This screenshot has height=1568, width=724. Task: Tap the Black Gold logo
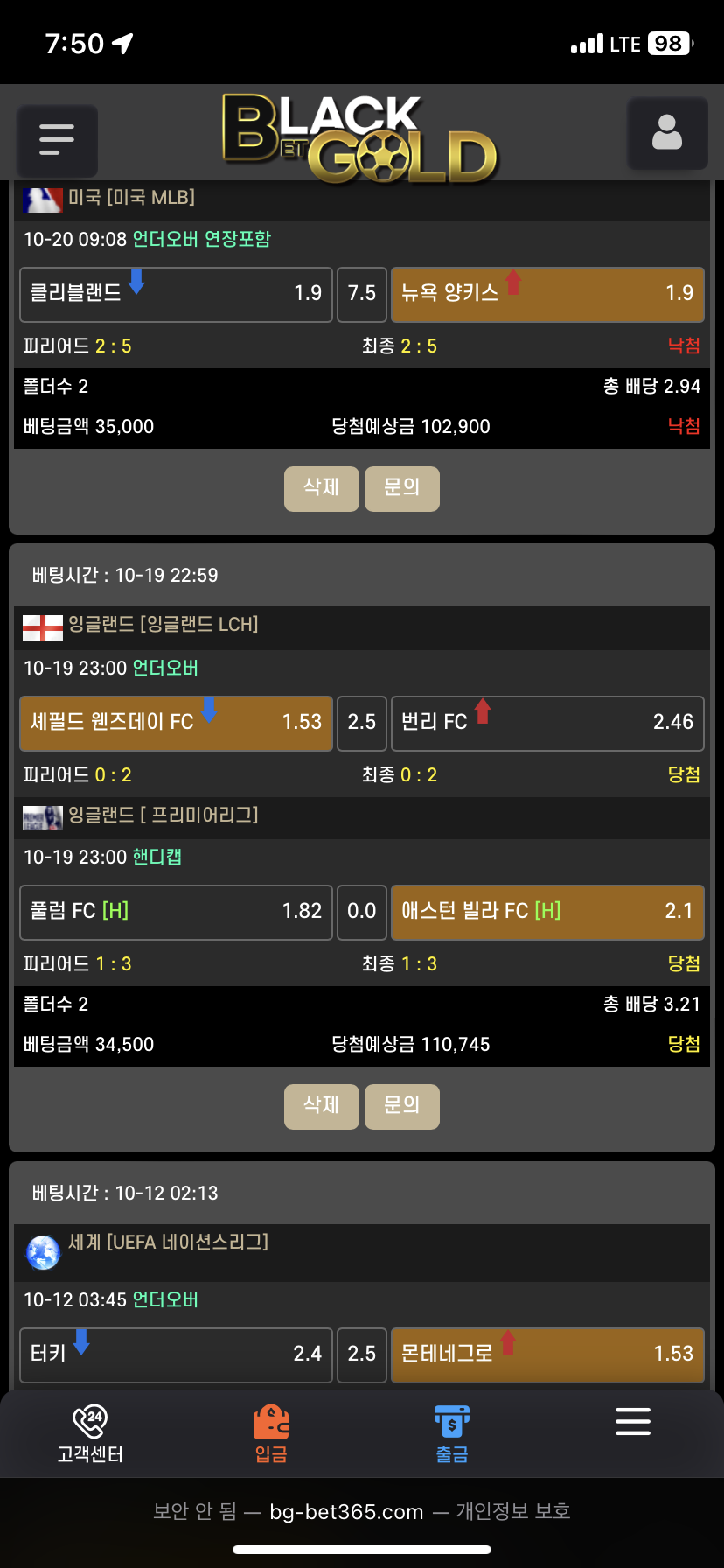(360, 138)
